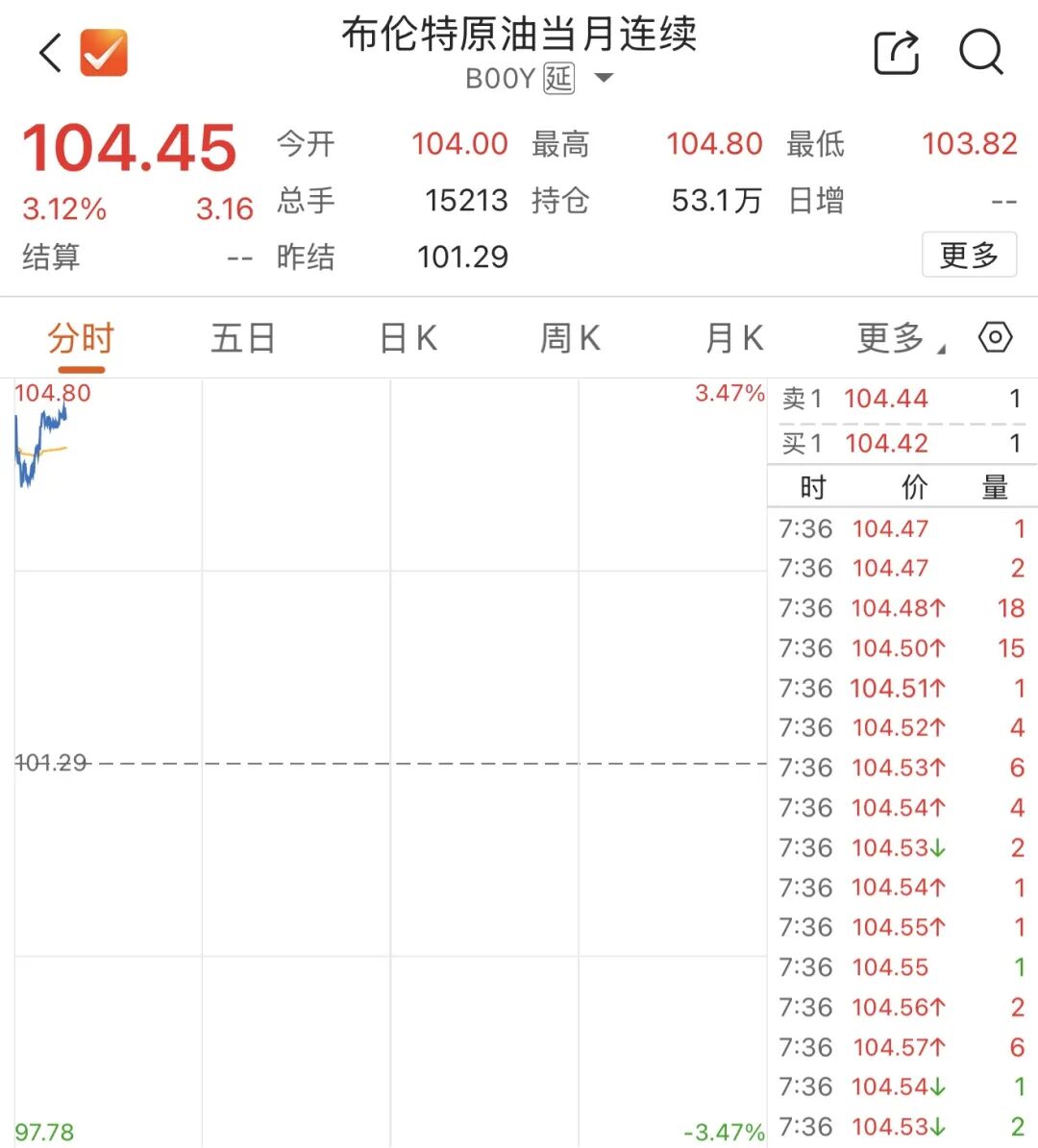Viewport: 1038px width, 1148px height.
Task: Go back with the arrow icon
Action: tap(50, 53)
